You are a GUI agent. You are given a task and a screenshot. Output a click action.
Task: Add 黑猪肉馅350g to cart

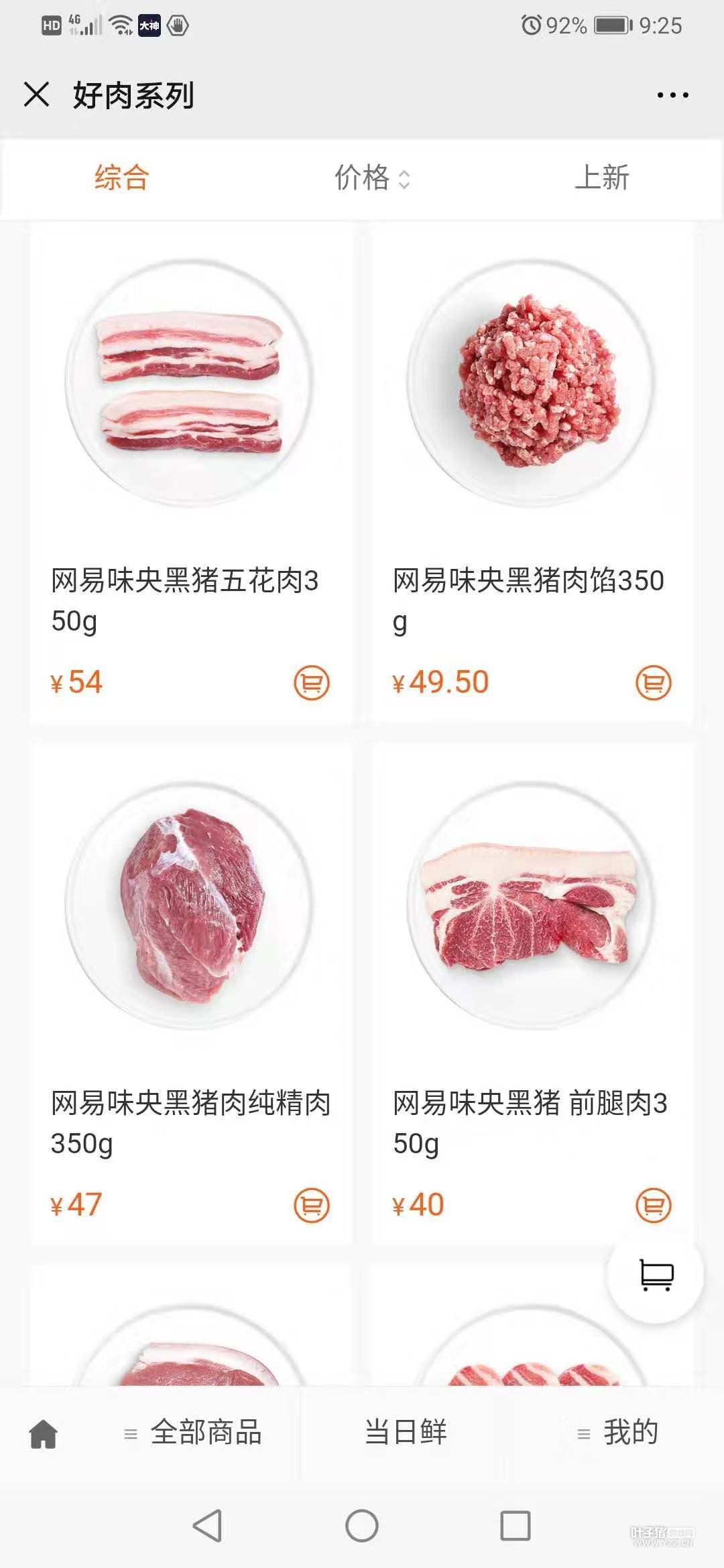point(653,683)
